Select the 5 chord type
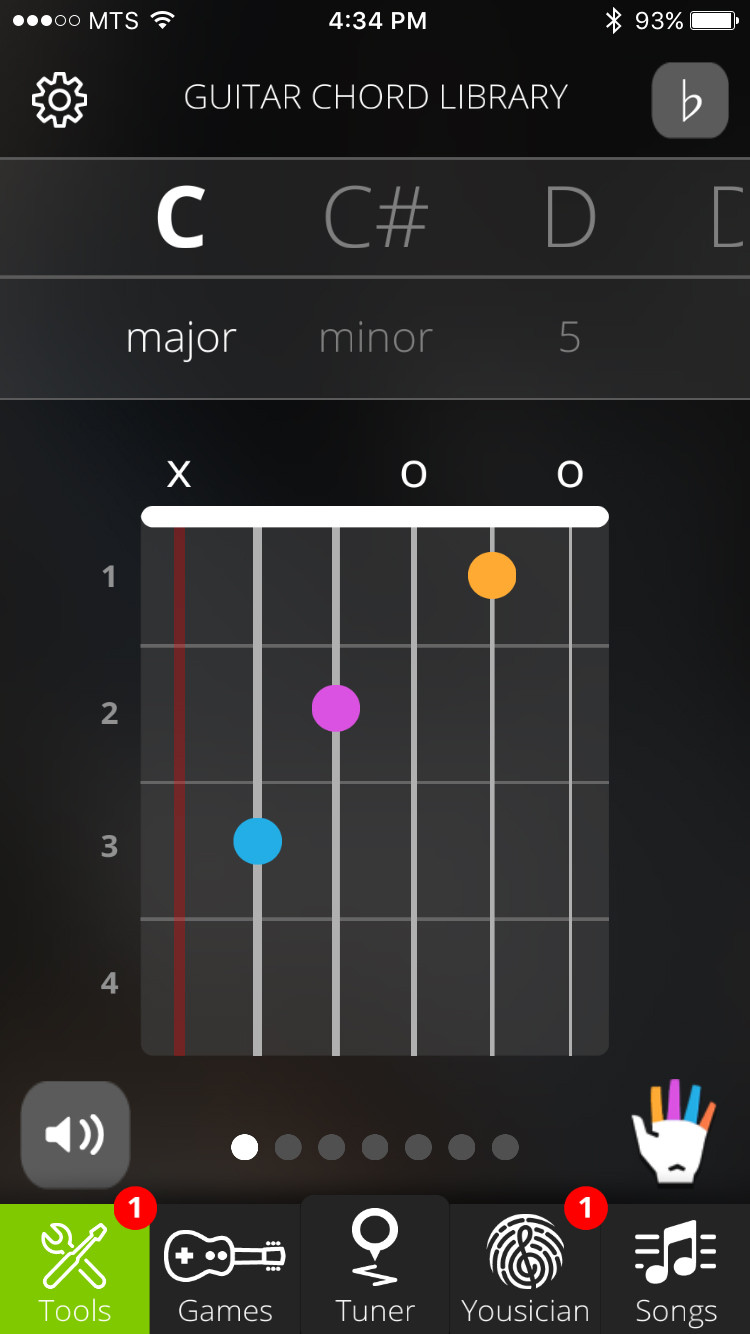 pos(569,338)
